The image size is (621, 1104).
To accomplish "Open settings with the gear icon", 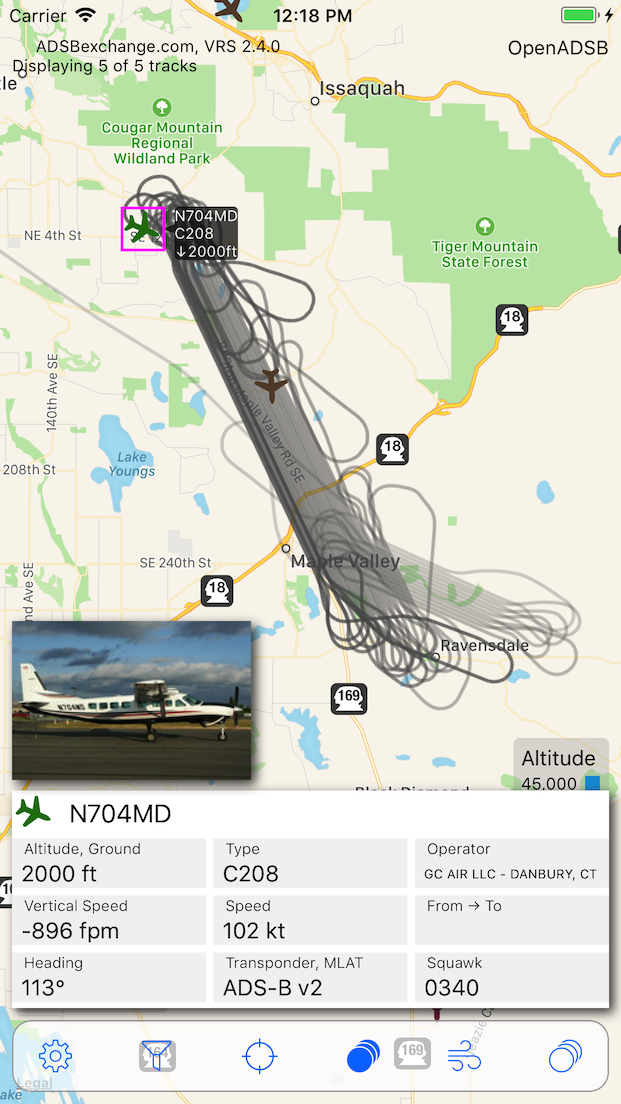I will 55,1056.
